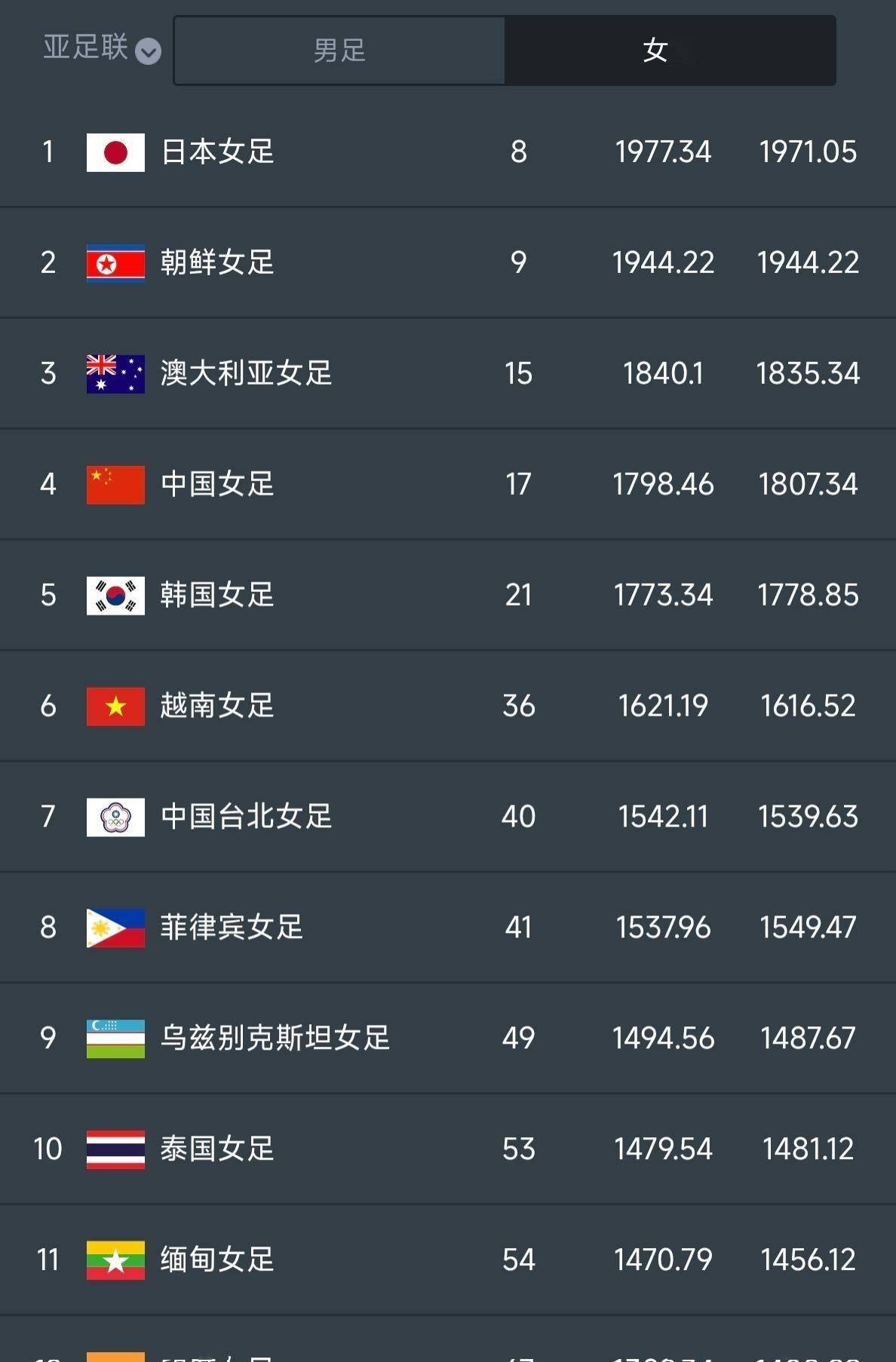Select the 女足 tab
Image resolution: width=896 pixels, height=1362 pixels.
(670, 51)
